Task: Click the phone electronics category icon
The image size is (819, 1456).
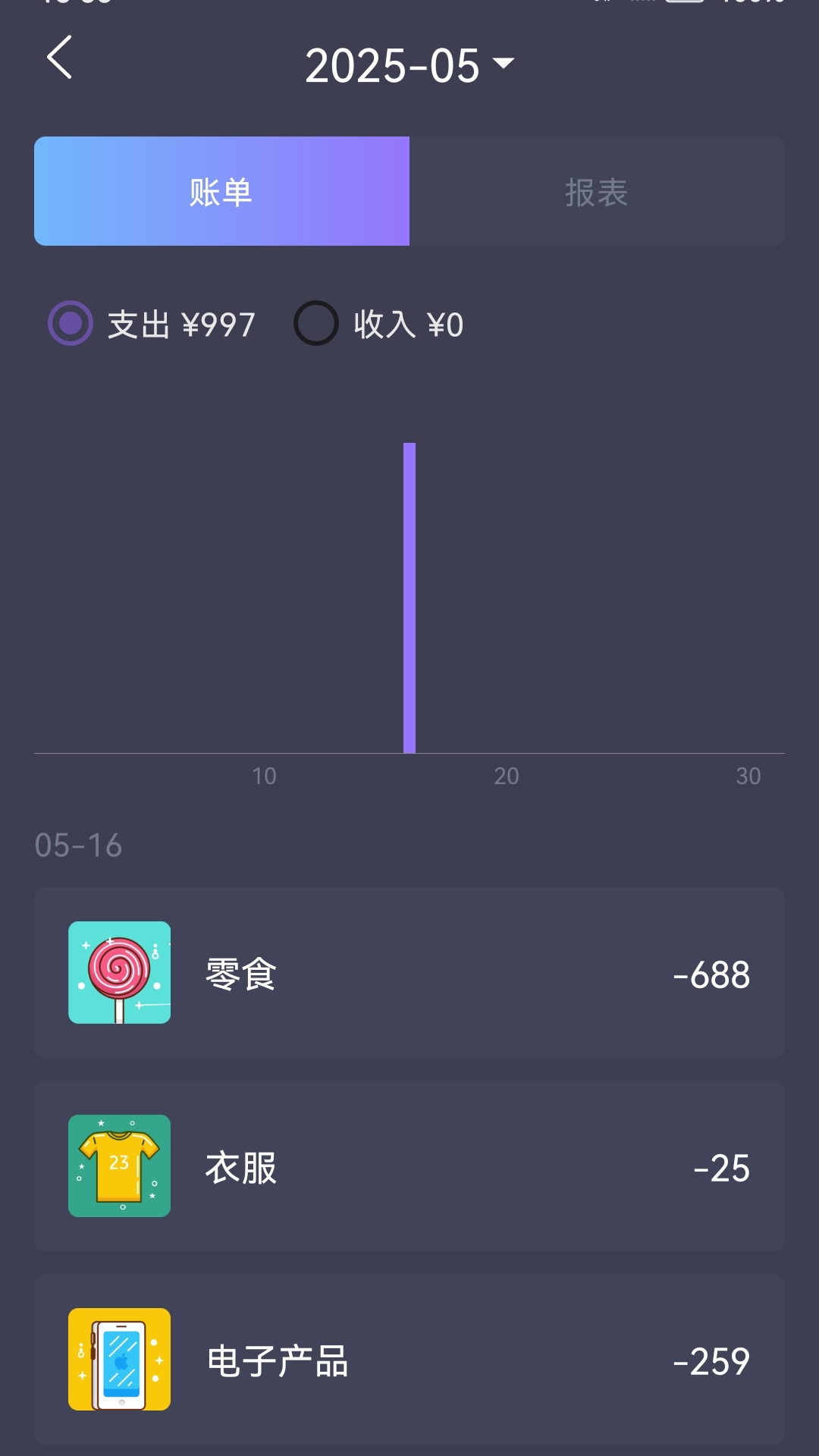Action: coord(119,1361)
